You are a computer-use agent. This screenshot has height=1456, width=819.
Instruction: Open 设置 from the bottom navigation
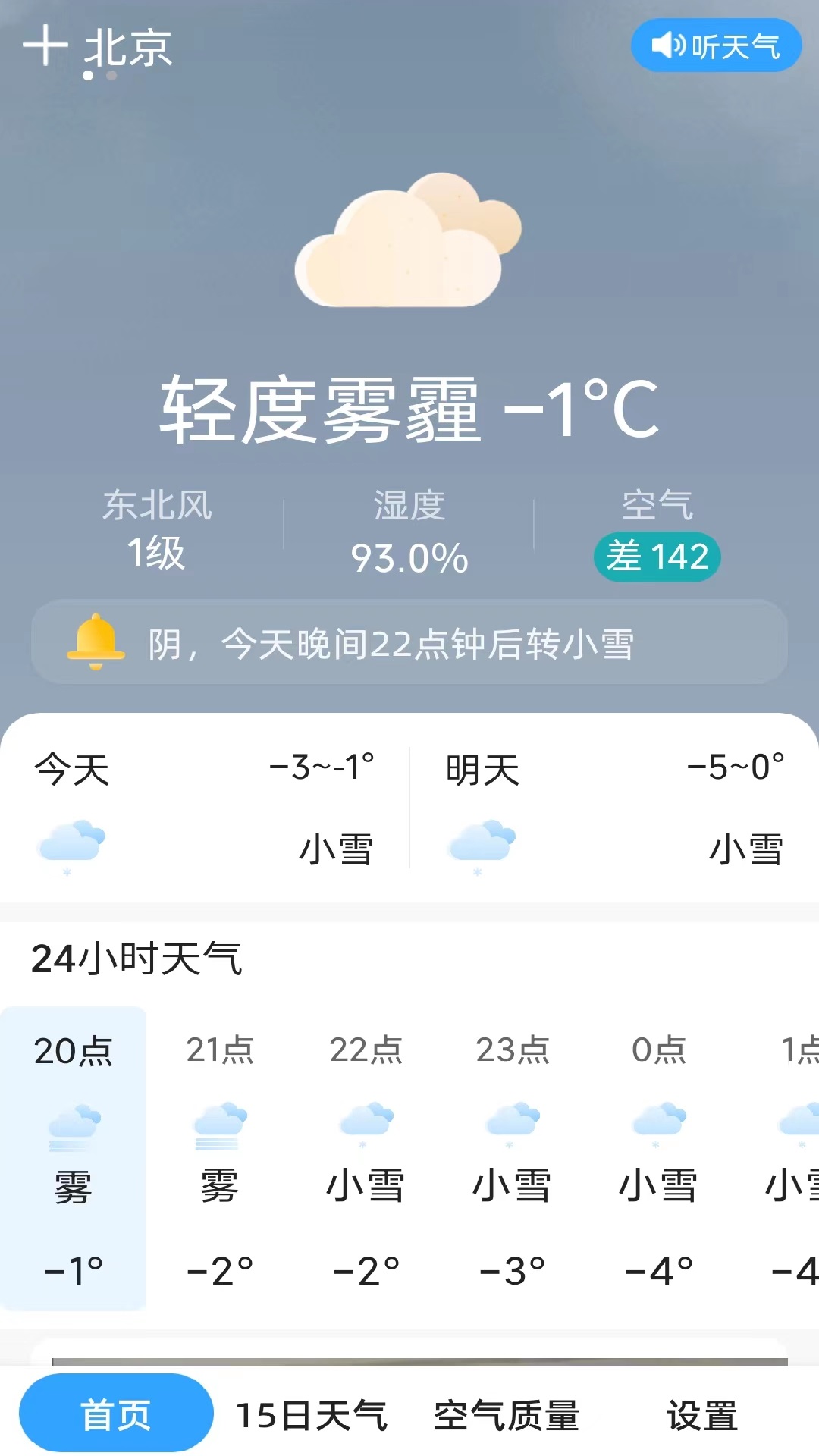tap(704, 1412)
